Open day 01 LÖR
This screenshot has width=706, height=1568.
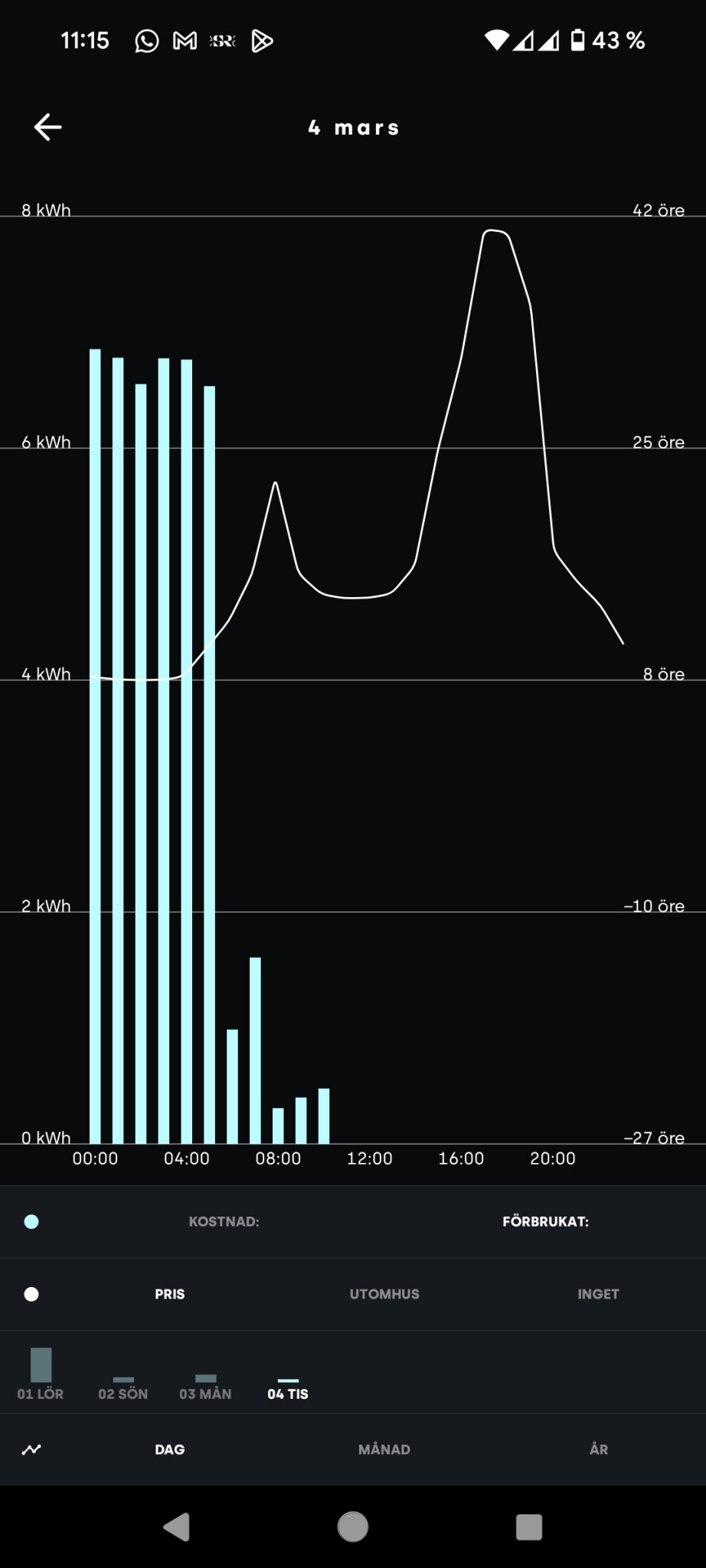(41, 1375)
